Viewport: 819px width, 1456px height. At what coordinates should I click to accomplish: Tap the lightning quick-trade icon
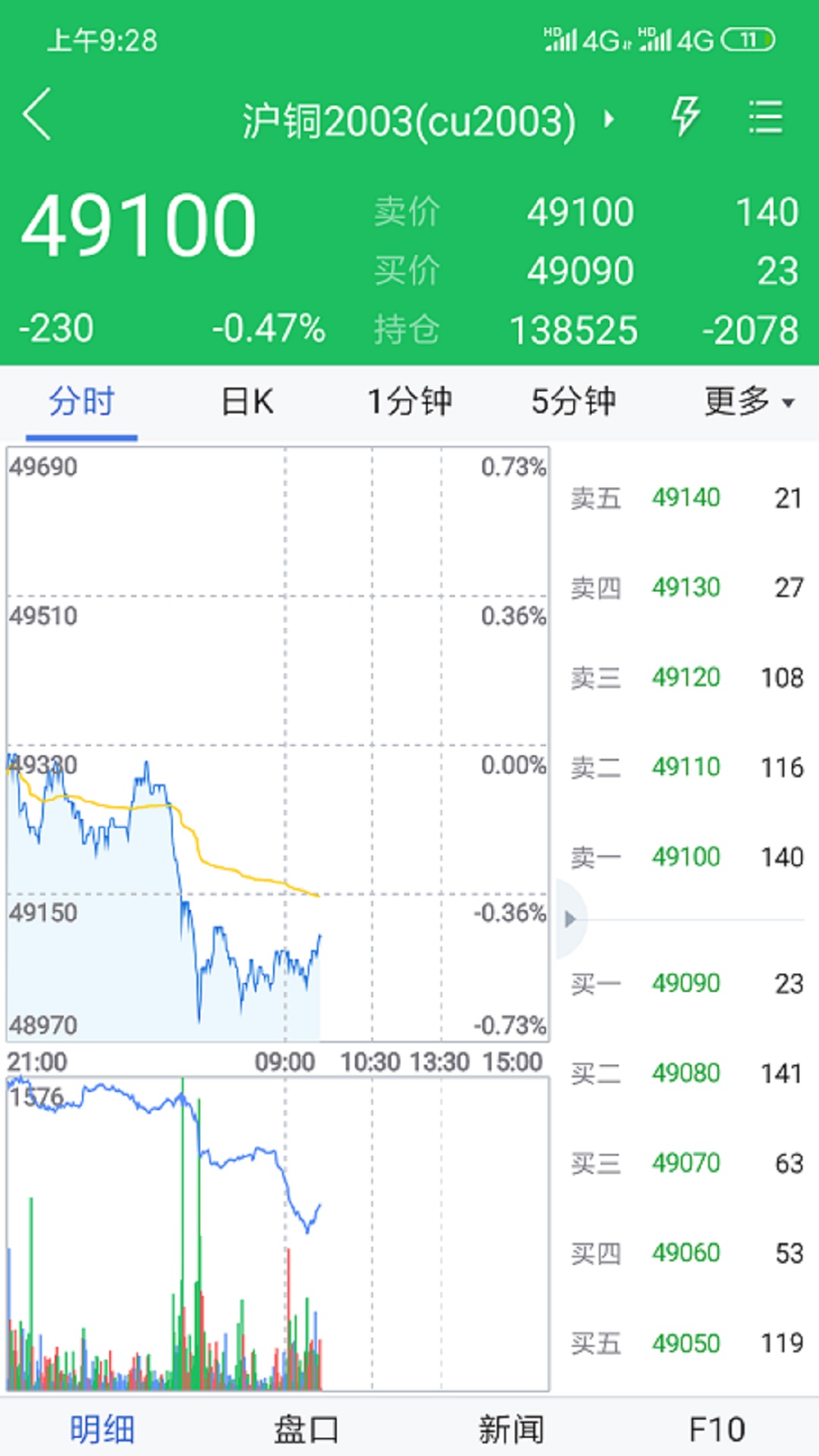tap(685, 118)
